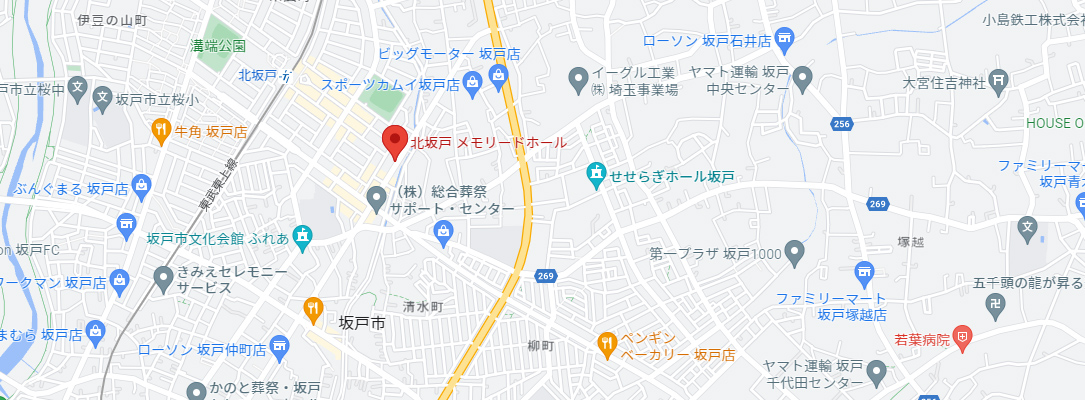The image size is (1085, 400).
Task: Tap the ぶんぐまる 坂戸店 shop marker
Action: point(142,187)
